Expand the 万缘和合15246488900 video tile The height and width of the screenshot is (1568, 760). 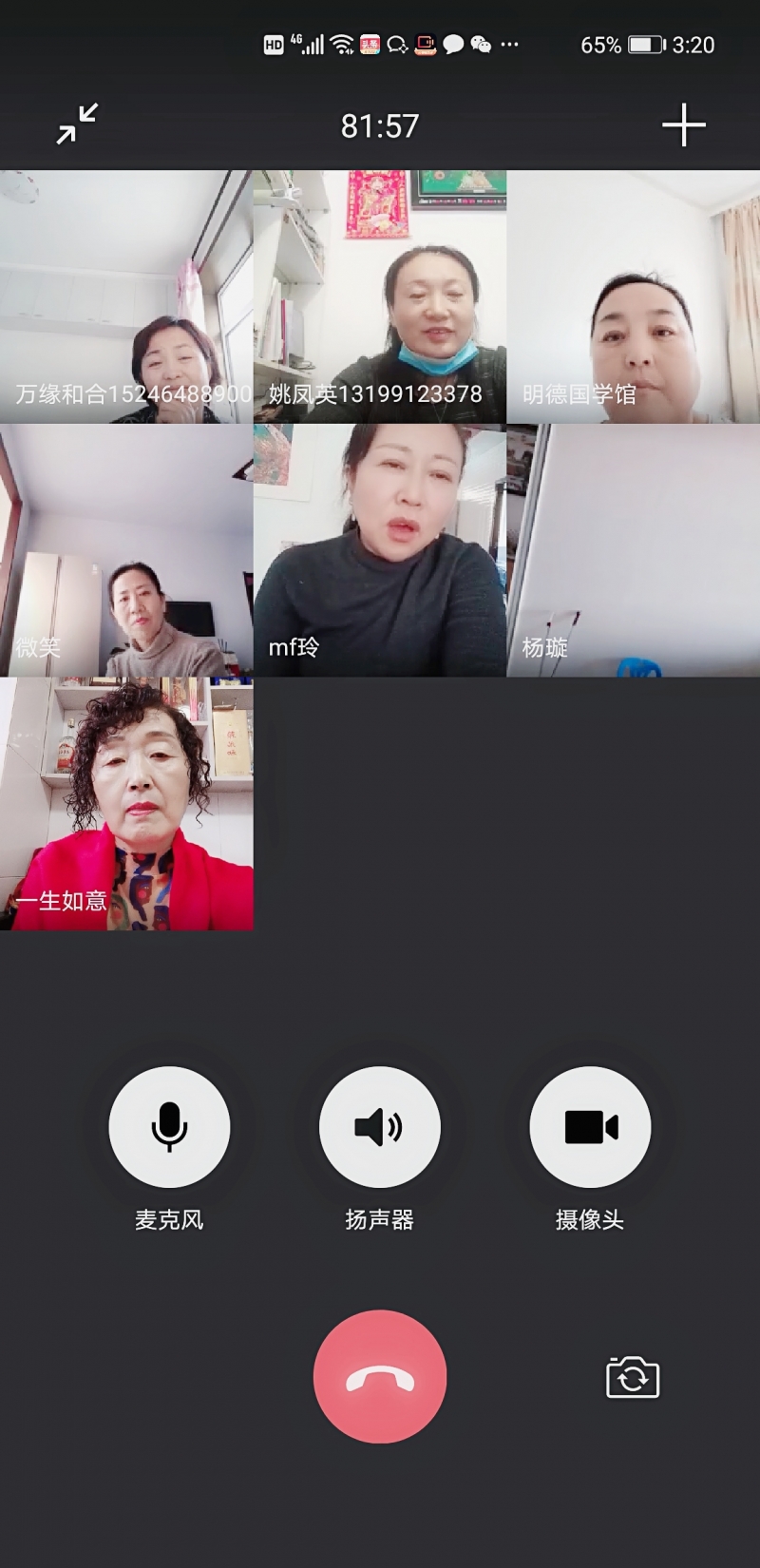click(x=126, y=296)
